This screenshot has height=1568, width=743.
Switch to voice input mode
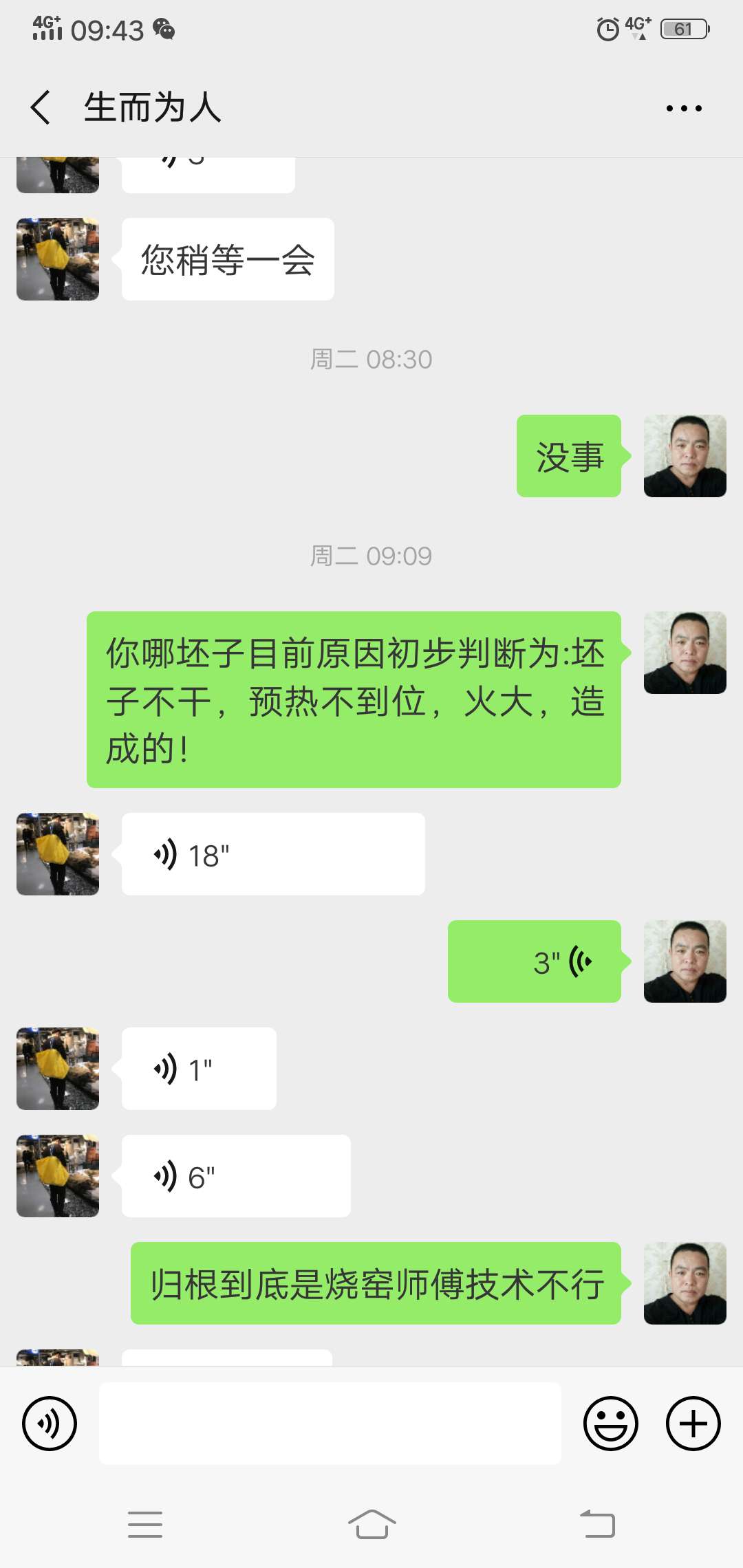click(x=50, y=1424)
